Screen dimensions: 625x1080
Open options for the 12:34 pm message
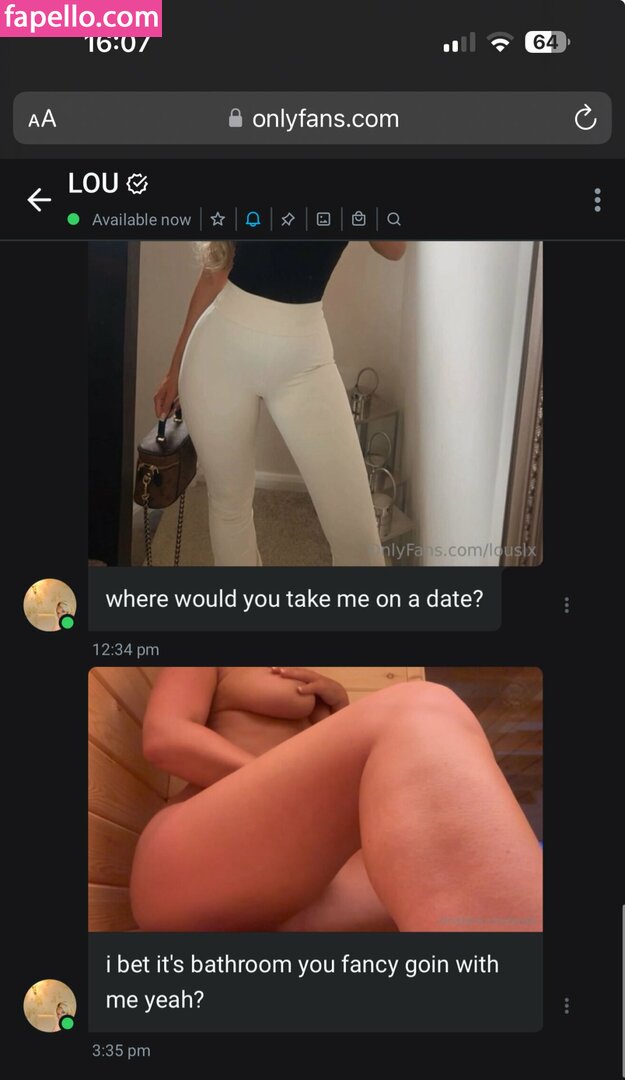567,605
